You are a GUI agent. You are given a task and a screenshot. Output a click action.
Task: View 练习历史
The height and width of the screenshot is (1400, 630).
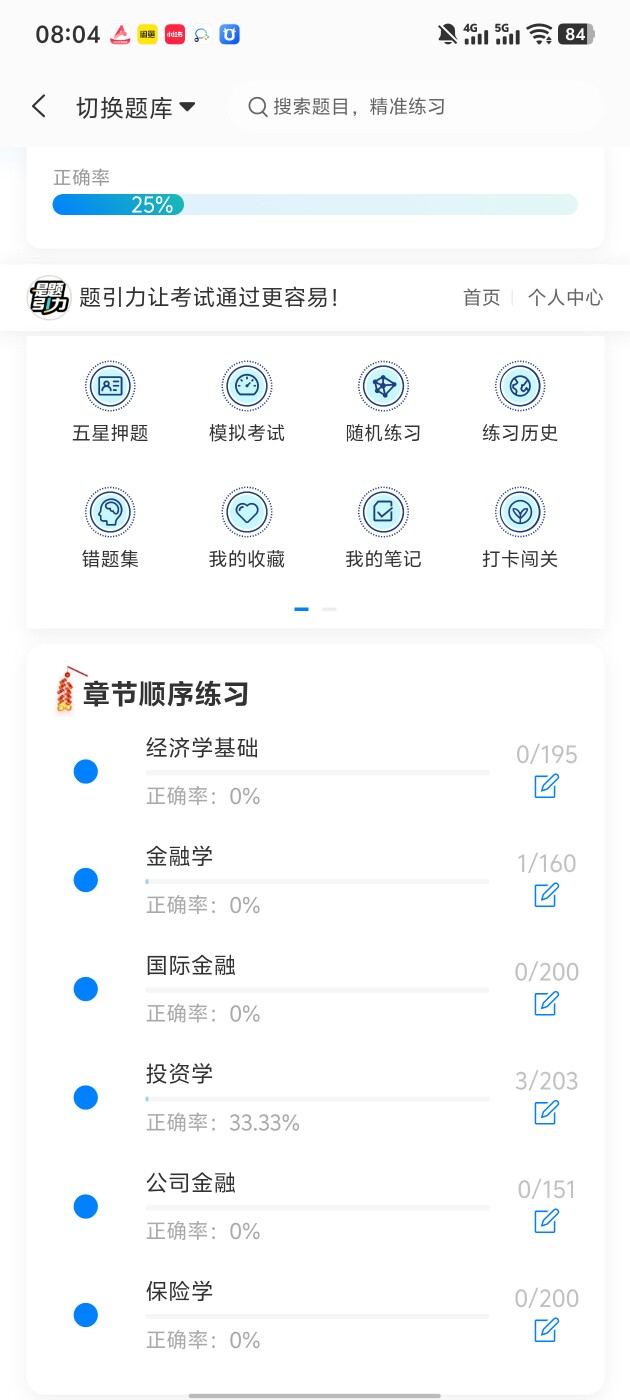[x=520, y=401]
